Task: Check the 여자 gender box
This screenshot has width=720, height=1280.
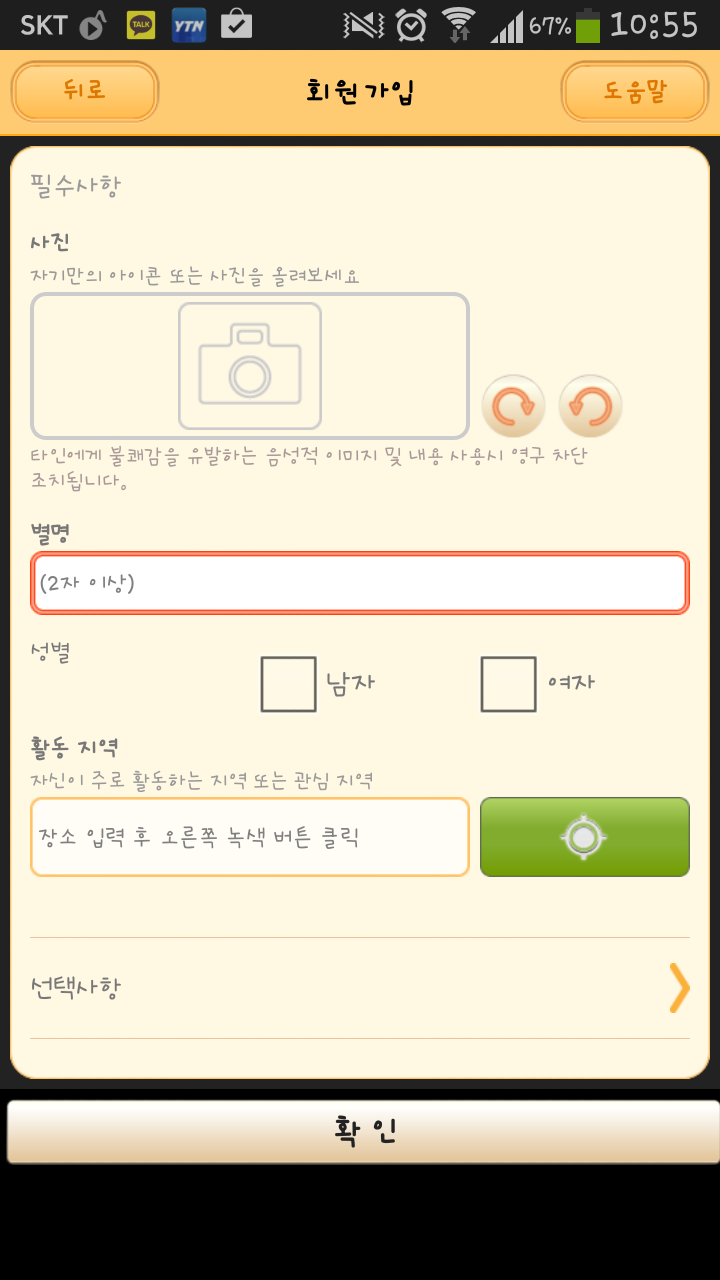Action: (508, 684)
